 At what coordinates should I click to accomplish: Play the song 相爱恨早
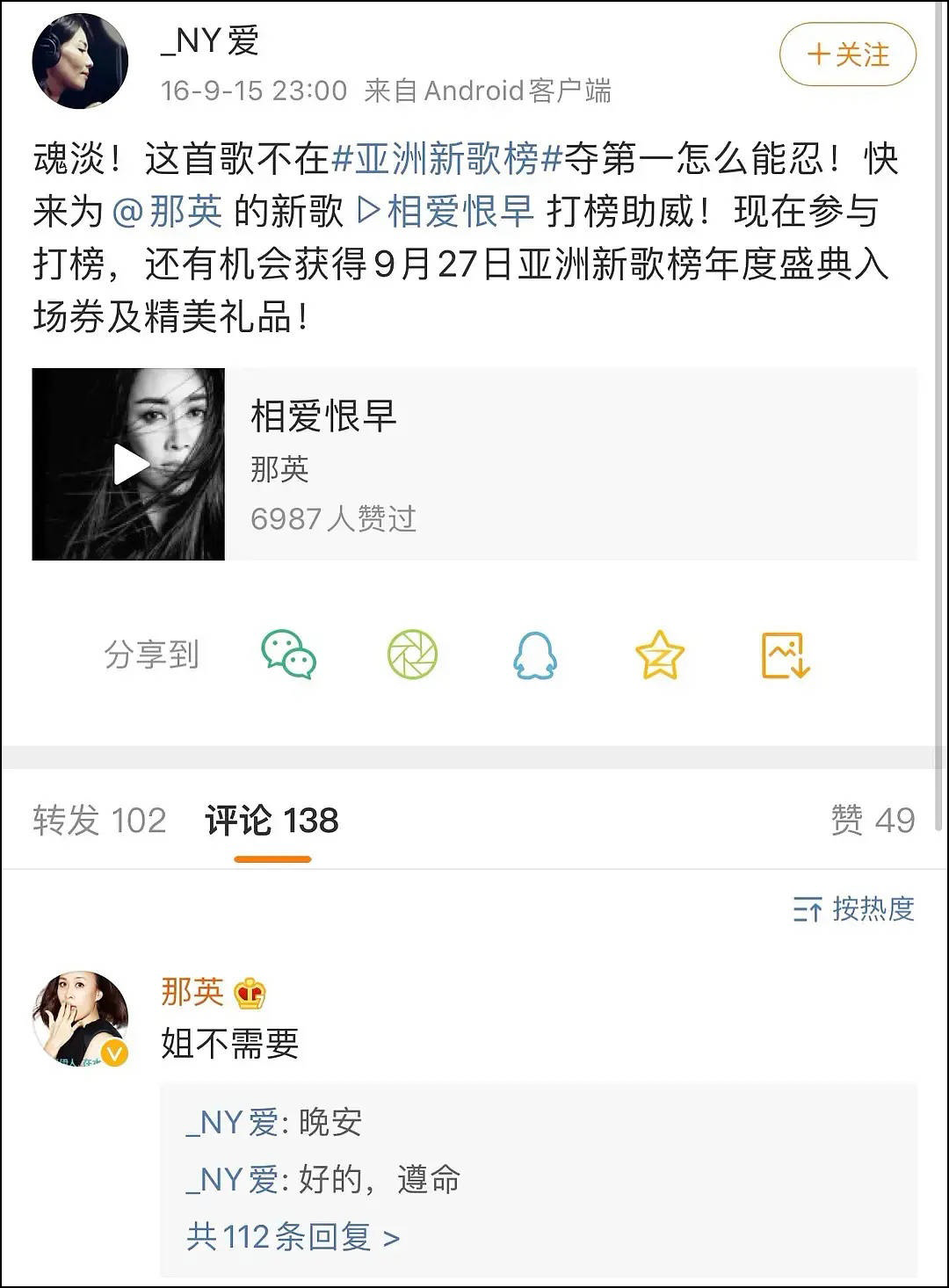click(x=131, y=465)
